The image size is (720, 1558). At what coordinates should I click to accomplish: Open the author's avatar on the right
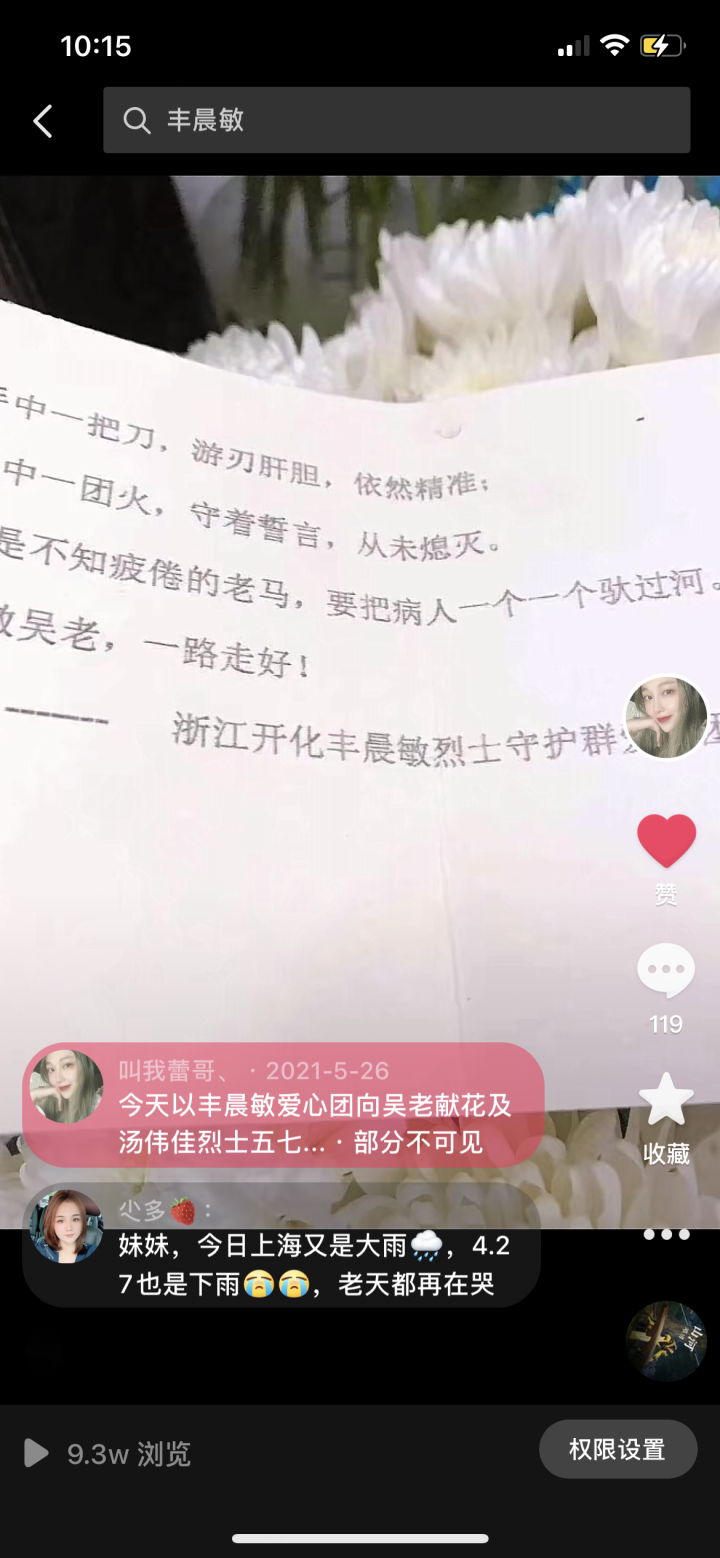(666, 717)
